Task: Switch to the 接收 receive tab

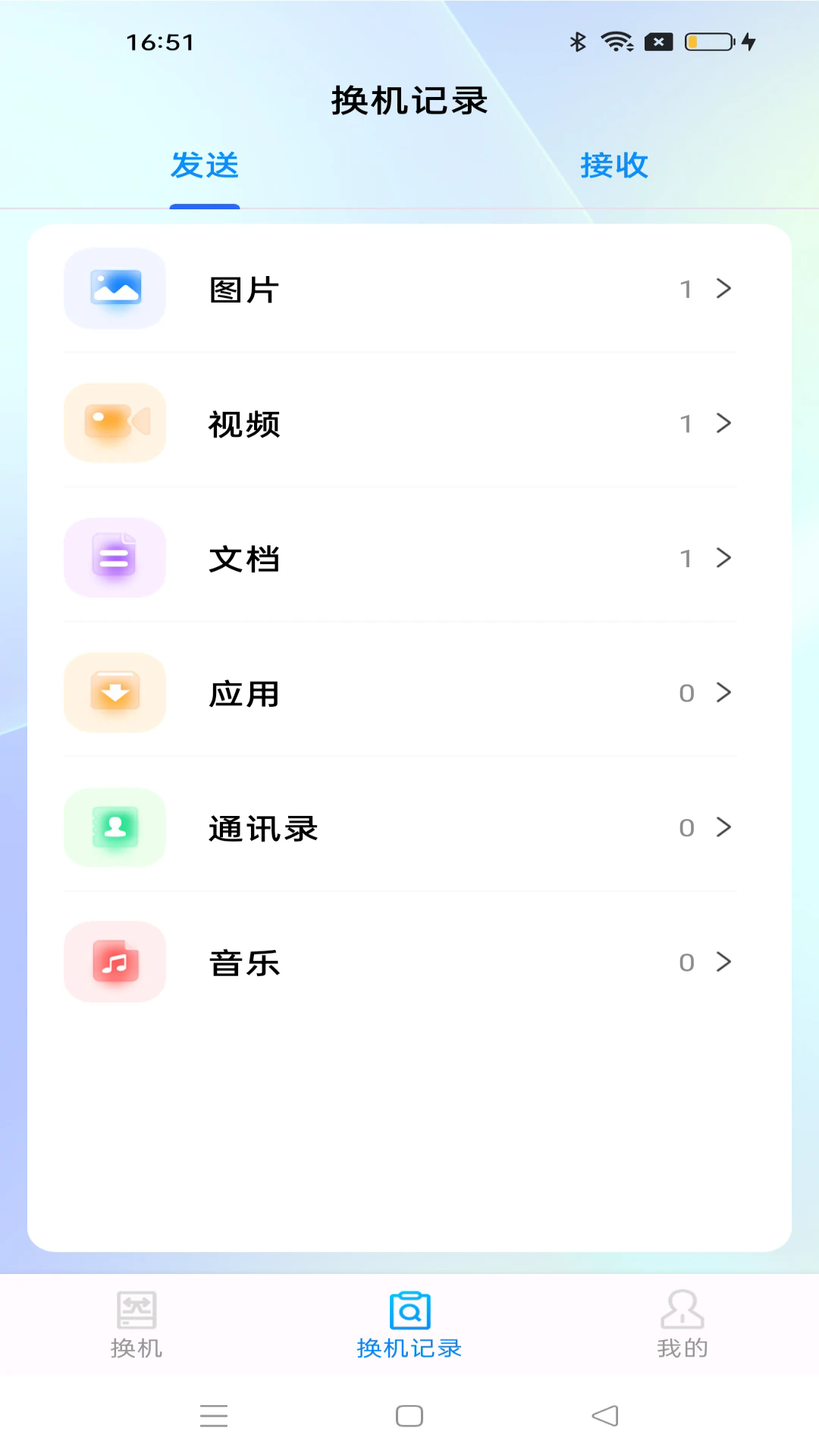Action: (x=614, y=165)
